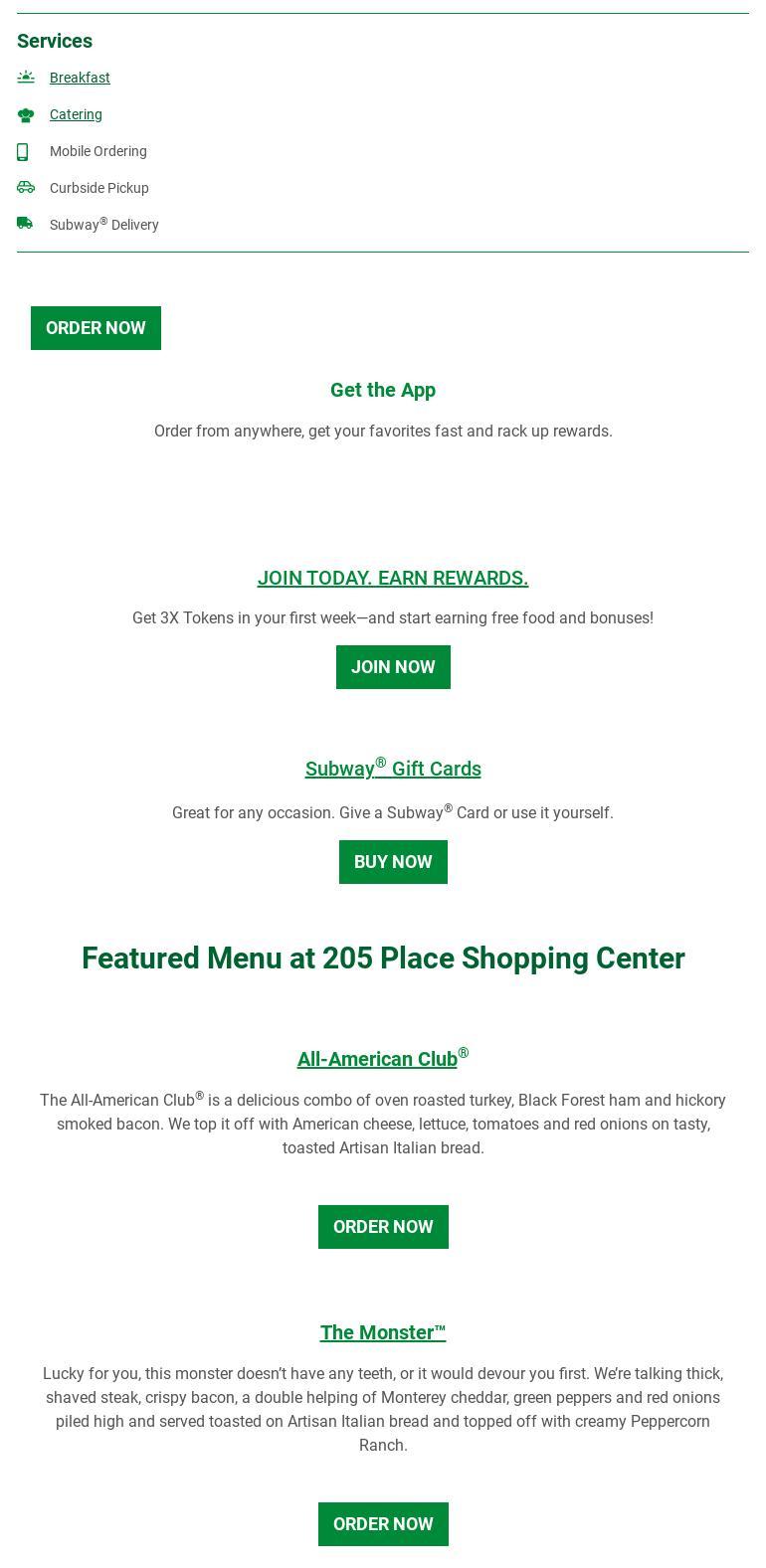Tap the Order Now button under Services
This screenshot has width=766, height=1568.
pos(96,328)
